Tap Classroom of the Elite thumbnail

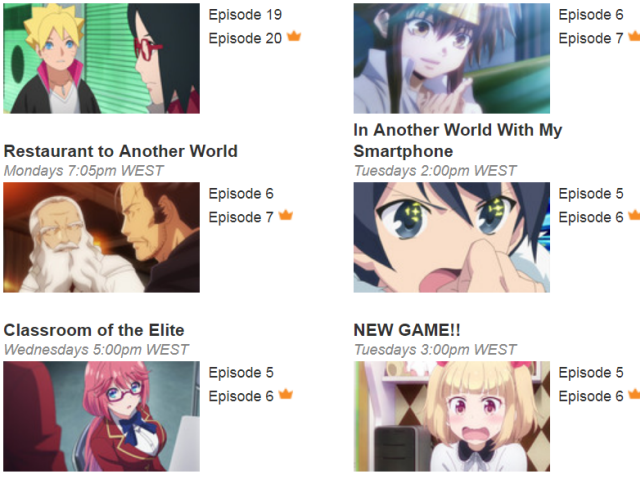[x=101, y=416]
